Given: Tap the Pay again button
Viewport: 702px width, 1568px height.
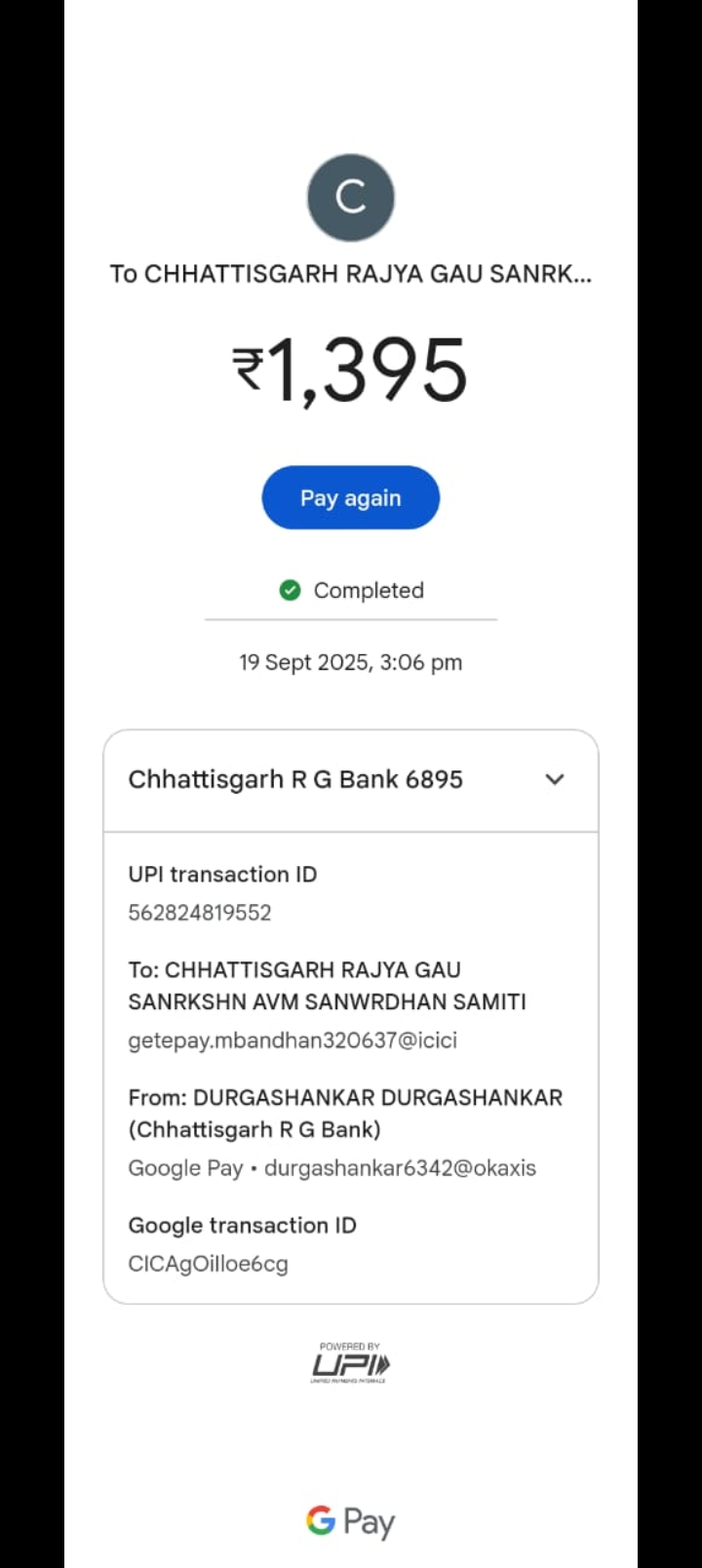Looking at the screenshot, I should tap(350, 498).
